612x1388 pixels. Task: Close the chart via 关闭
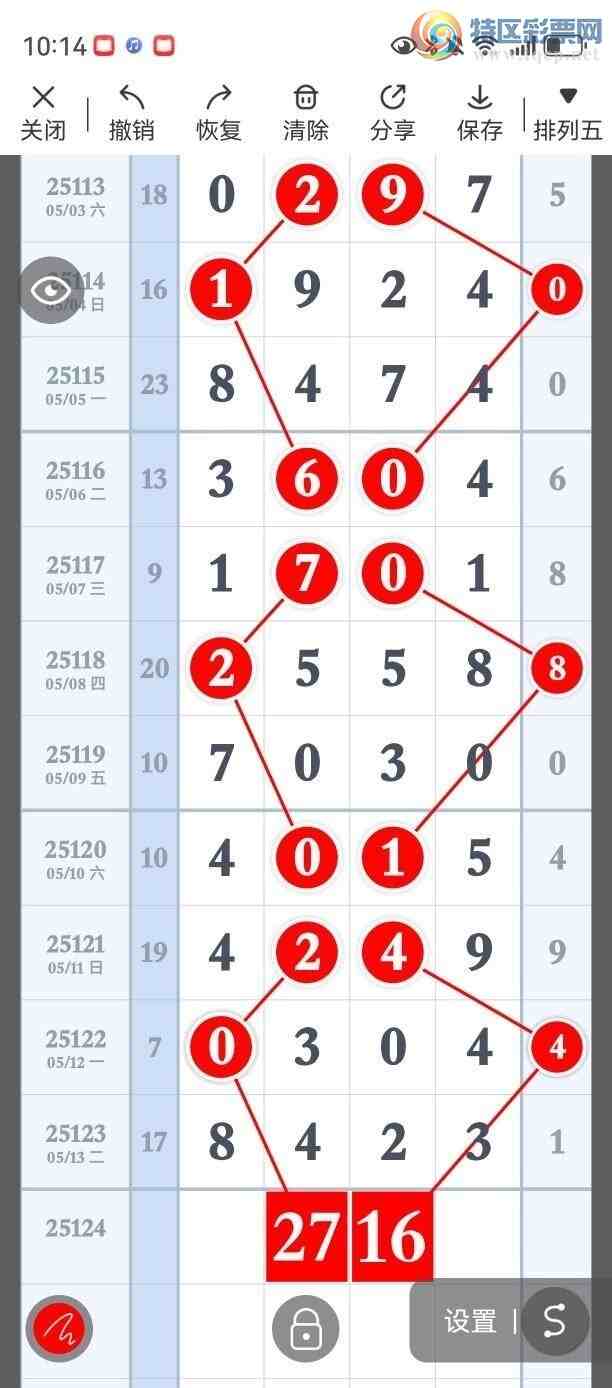click(x=43, y=112)
